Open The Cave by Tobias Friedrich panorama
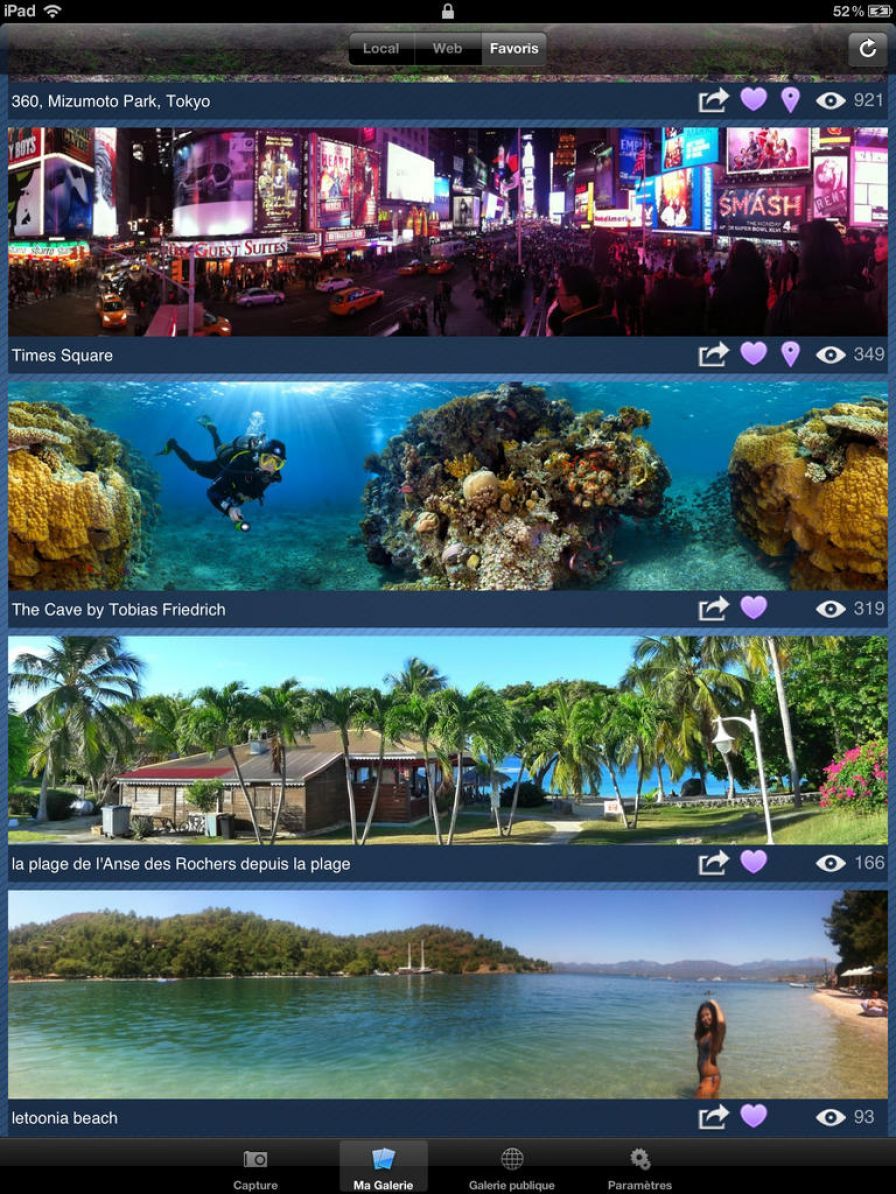 [447, 486]
